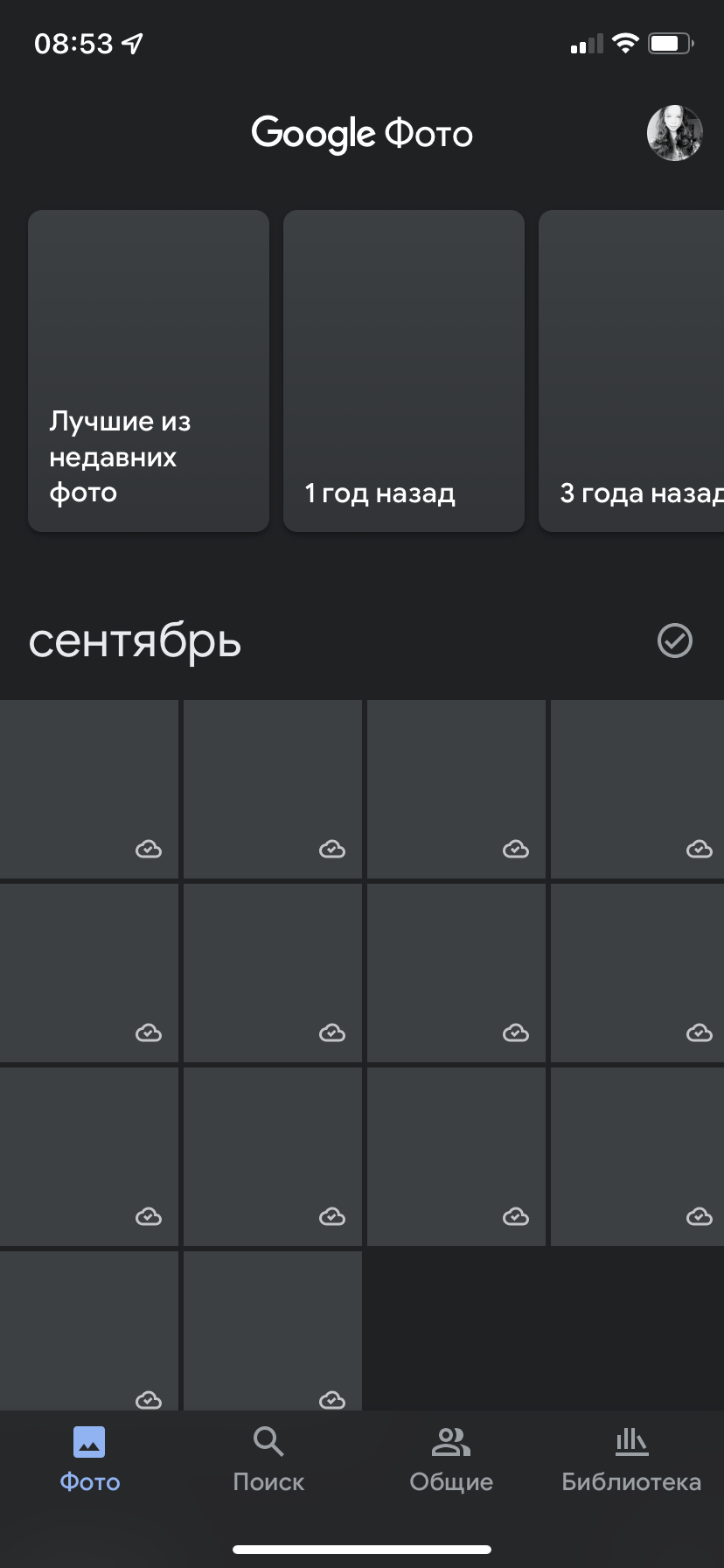The width and height of the screenshot is (724, 1568).
Task: Select all photos from сентябрь
Action: (x=674, y=640)
